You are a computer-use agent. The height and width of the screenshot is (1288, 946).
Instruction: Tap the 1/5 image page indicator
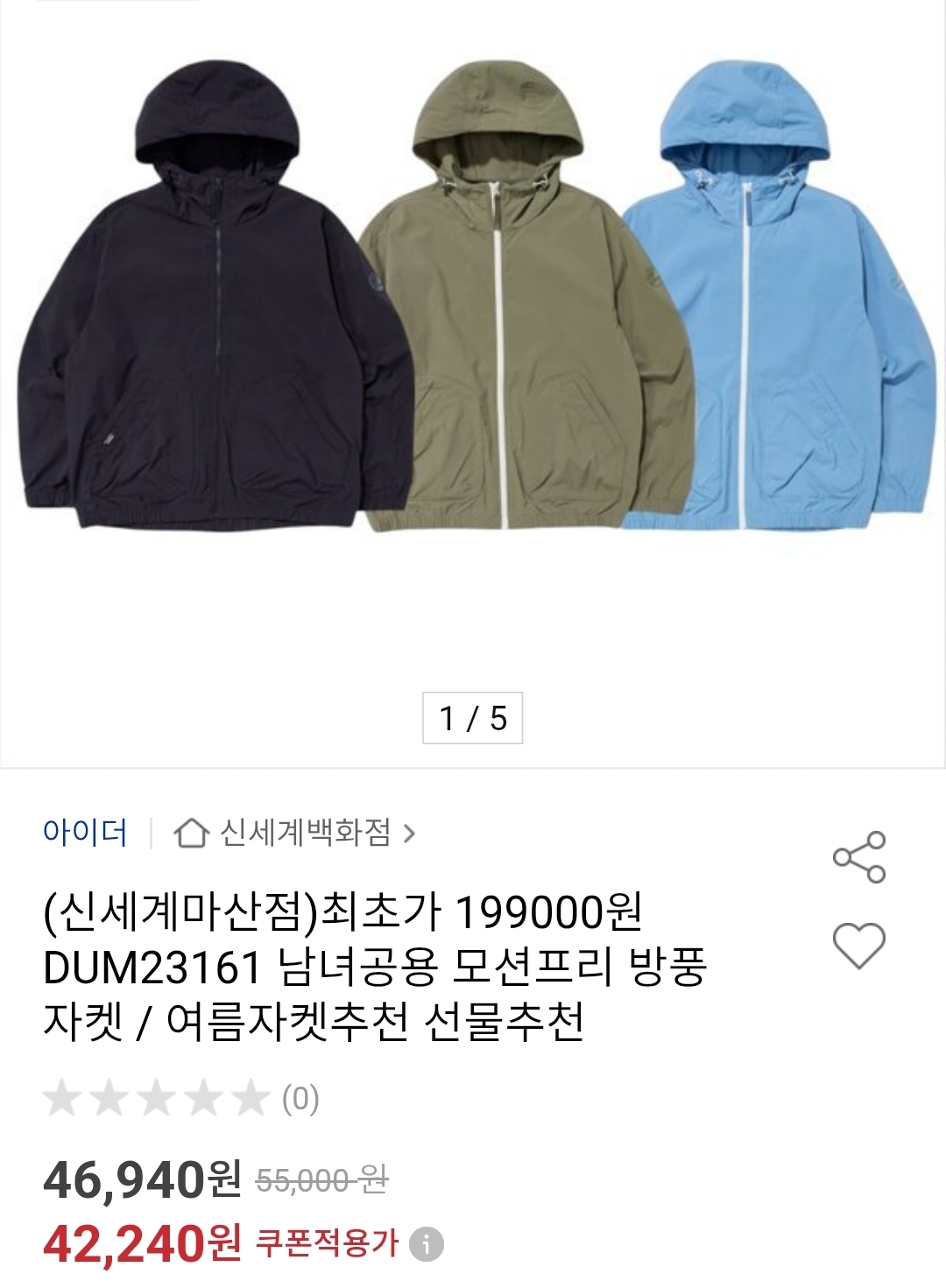click(473, 716)
